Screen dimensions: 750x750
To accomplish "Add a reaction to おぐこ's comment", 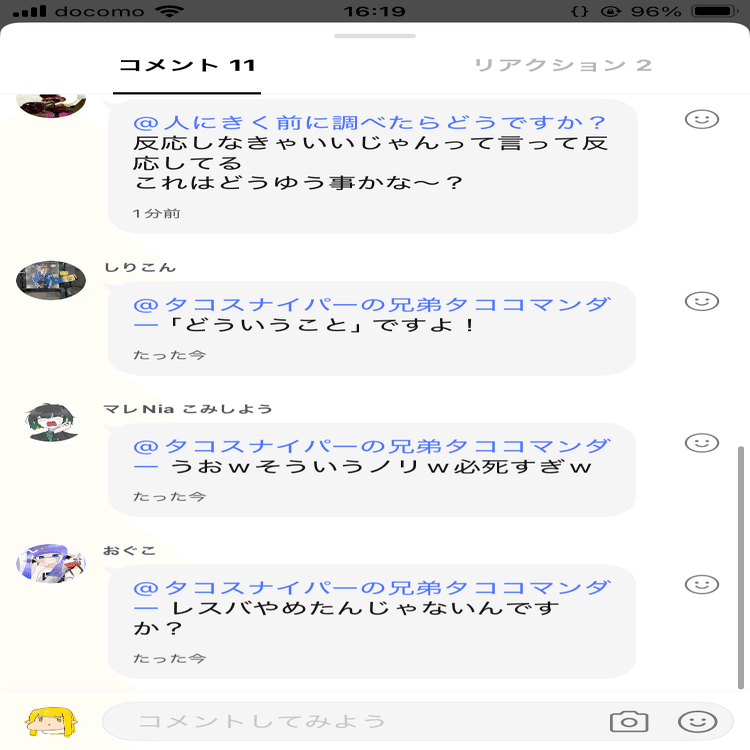I will 702,585.
